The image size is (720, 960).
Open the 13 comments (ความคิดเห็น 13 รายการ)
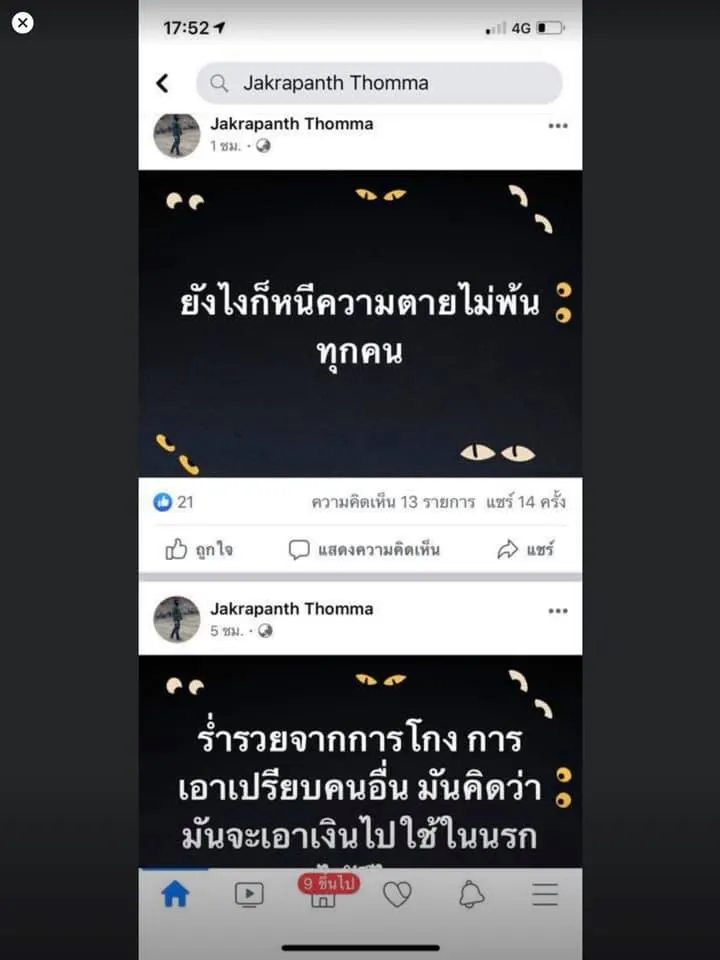pos(392,502)
